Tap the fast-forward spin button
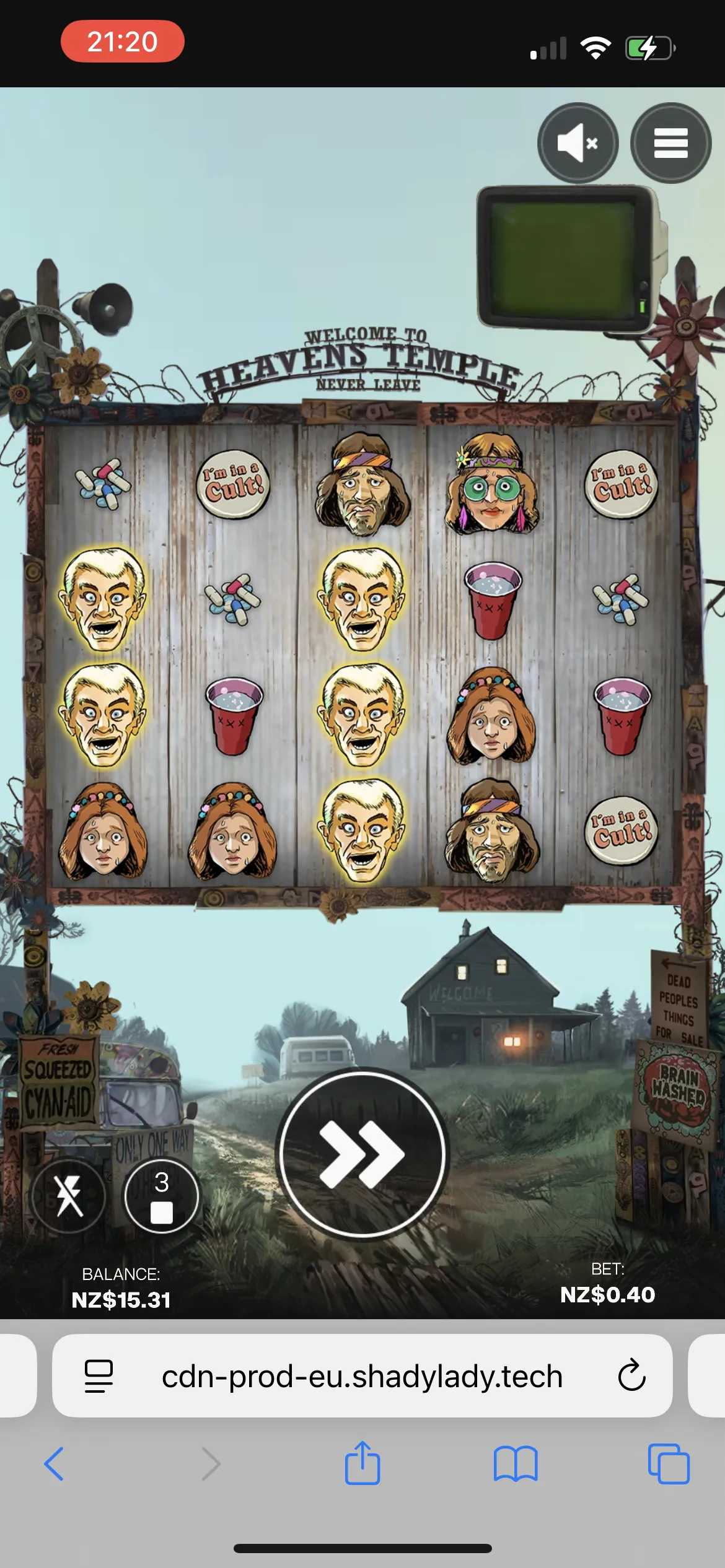Screen dimensions: 725x1568 (x=362, y=1153)
